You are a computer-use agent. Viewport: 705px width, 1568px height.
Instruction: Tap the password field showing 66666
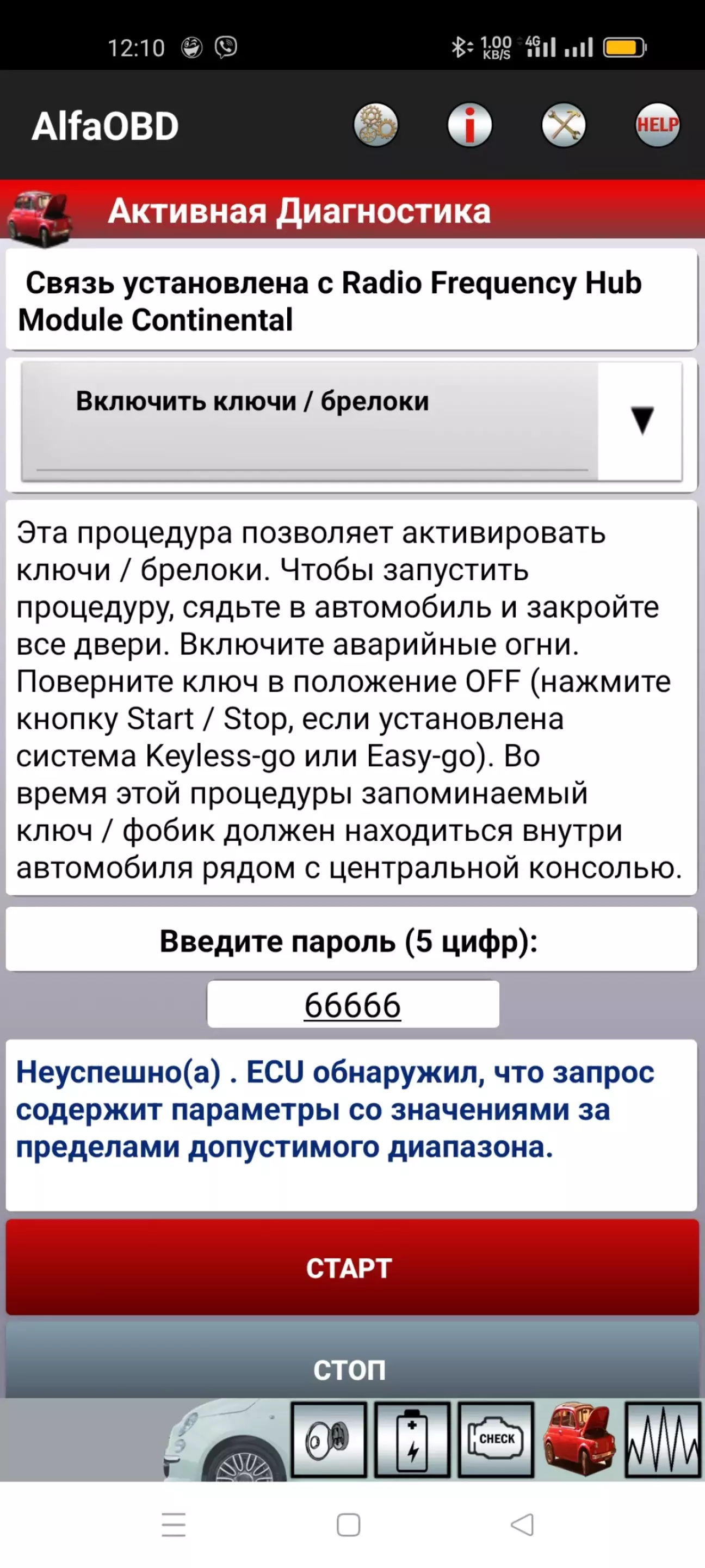click(x=353, y=1004)
